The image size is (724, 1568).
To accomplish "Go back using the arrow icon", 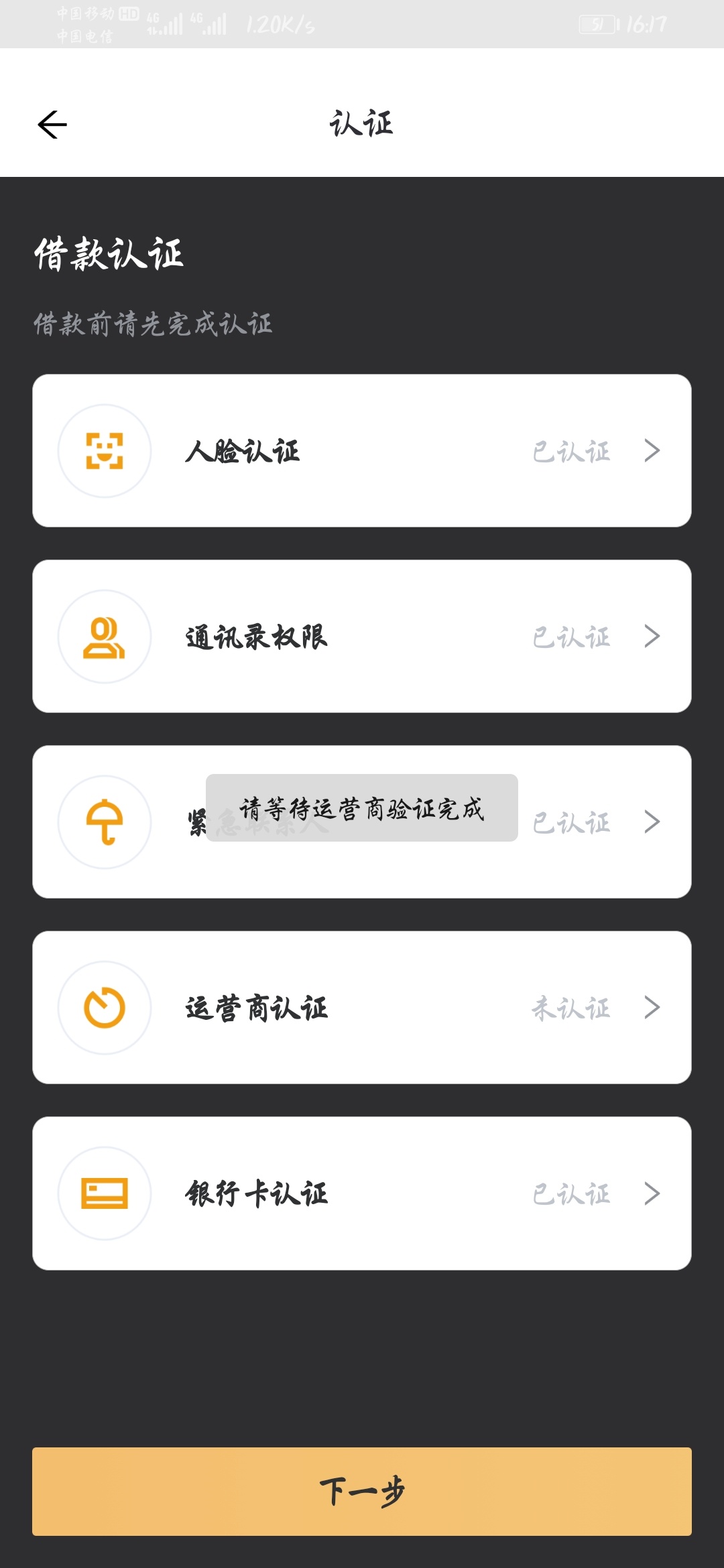I will pos(52,125).
